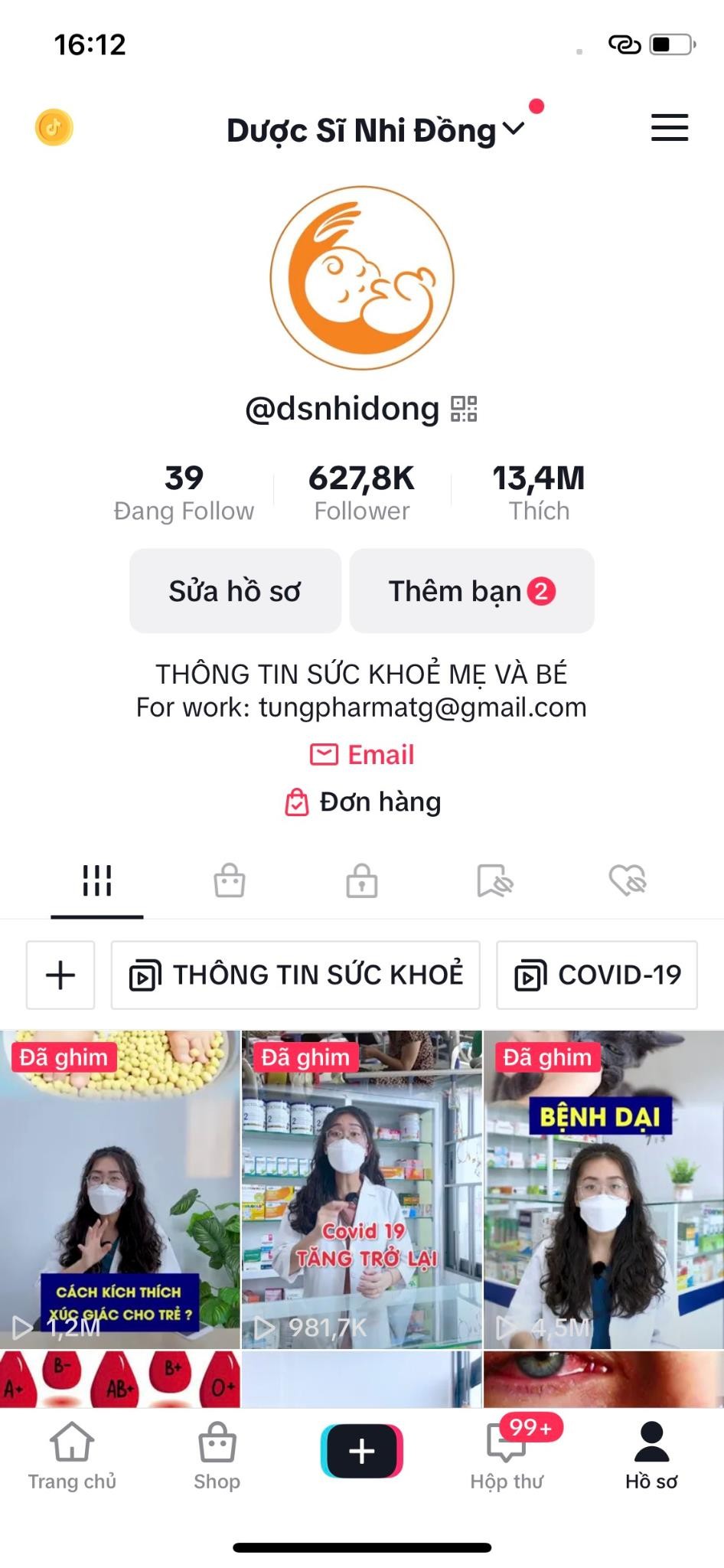The width and height of the screenshot is (724, 1568).
Task: Open the COVID-19 playlist
Action: (596, 975)
